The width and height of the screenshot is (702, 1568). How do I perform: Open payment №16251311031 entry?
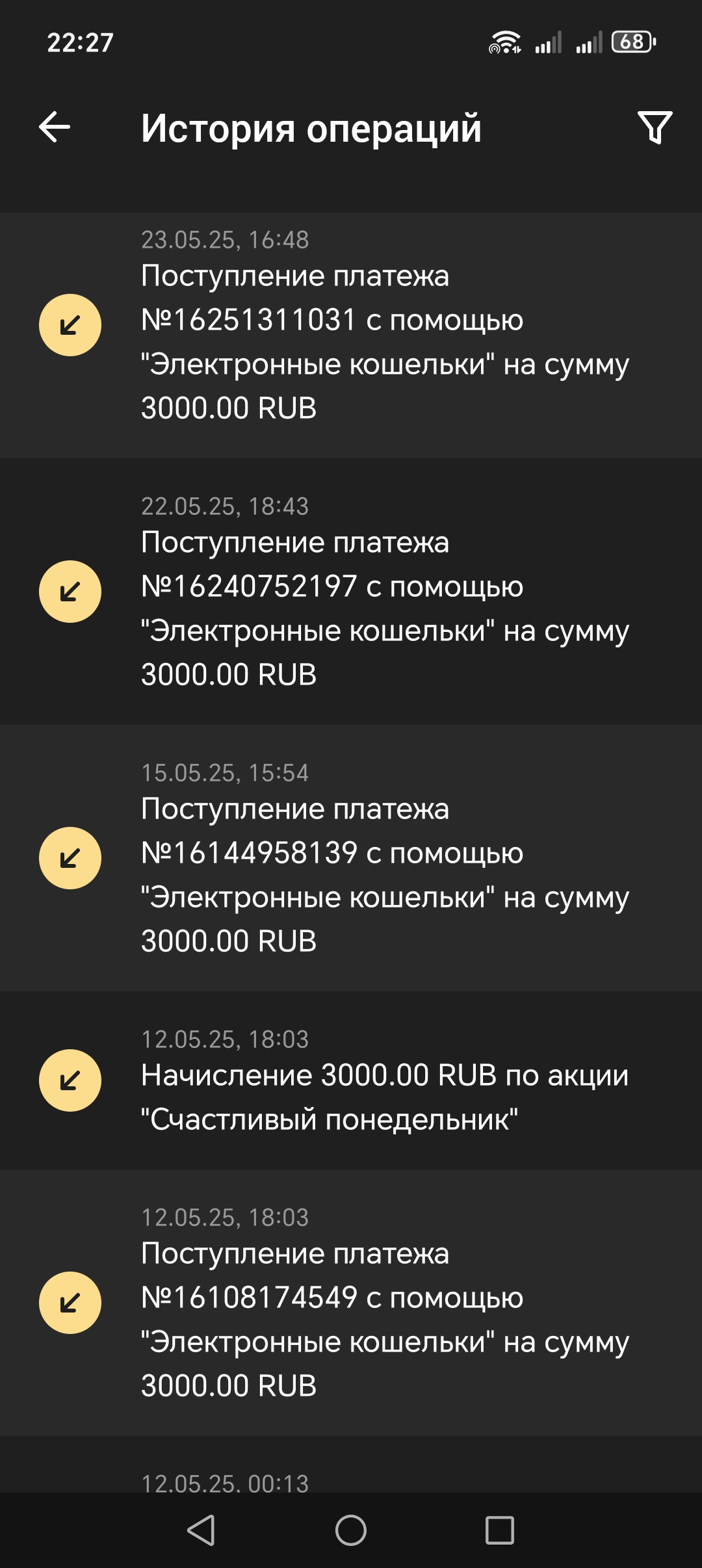click(351, 335)
